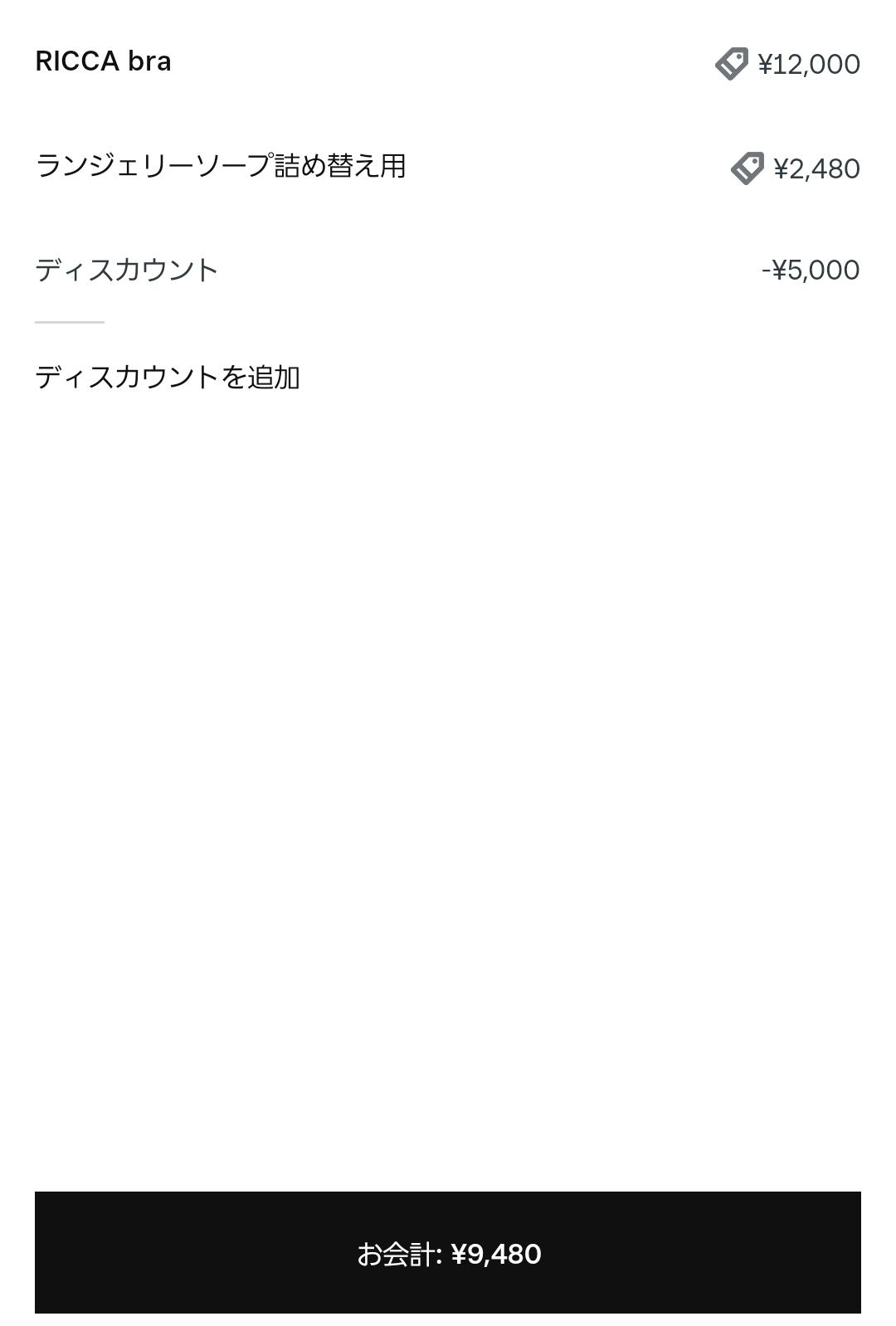Proceed to checkout with お会計: ¥9,480
The width and height of the screenshot is (896, 1326).
coord(448,1252)
